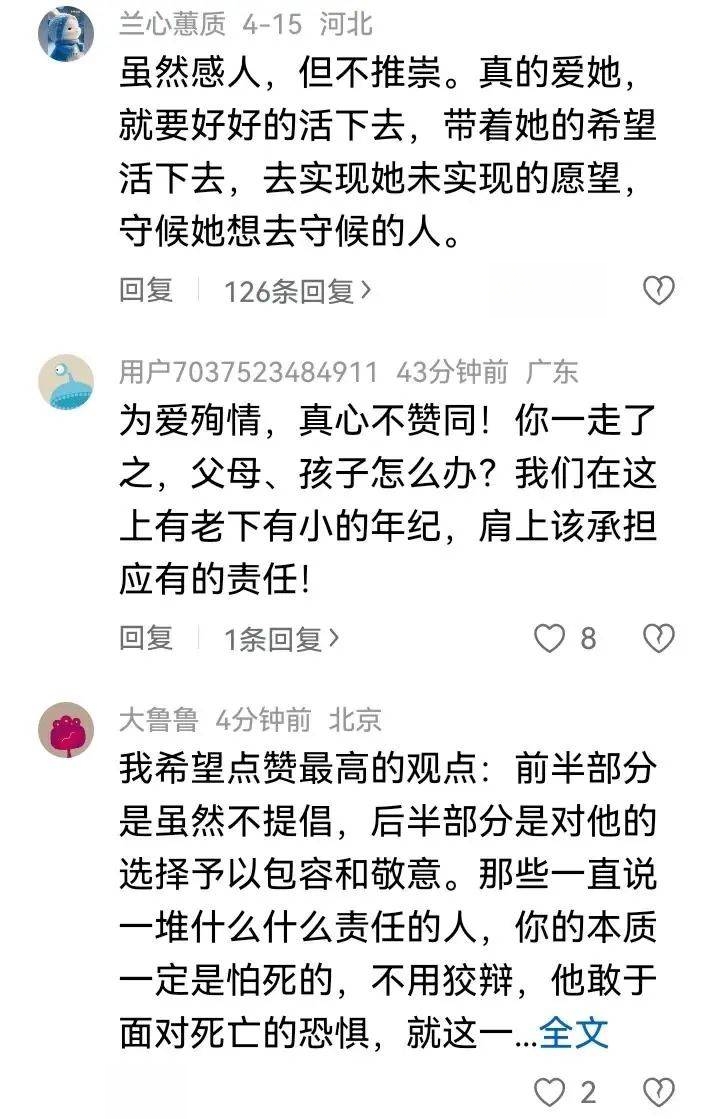Viewport: 715px width, 1119px height.
Task: Expand the 126条回复 thread
Action: [298, 291]
